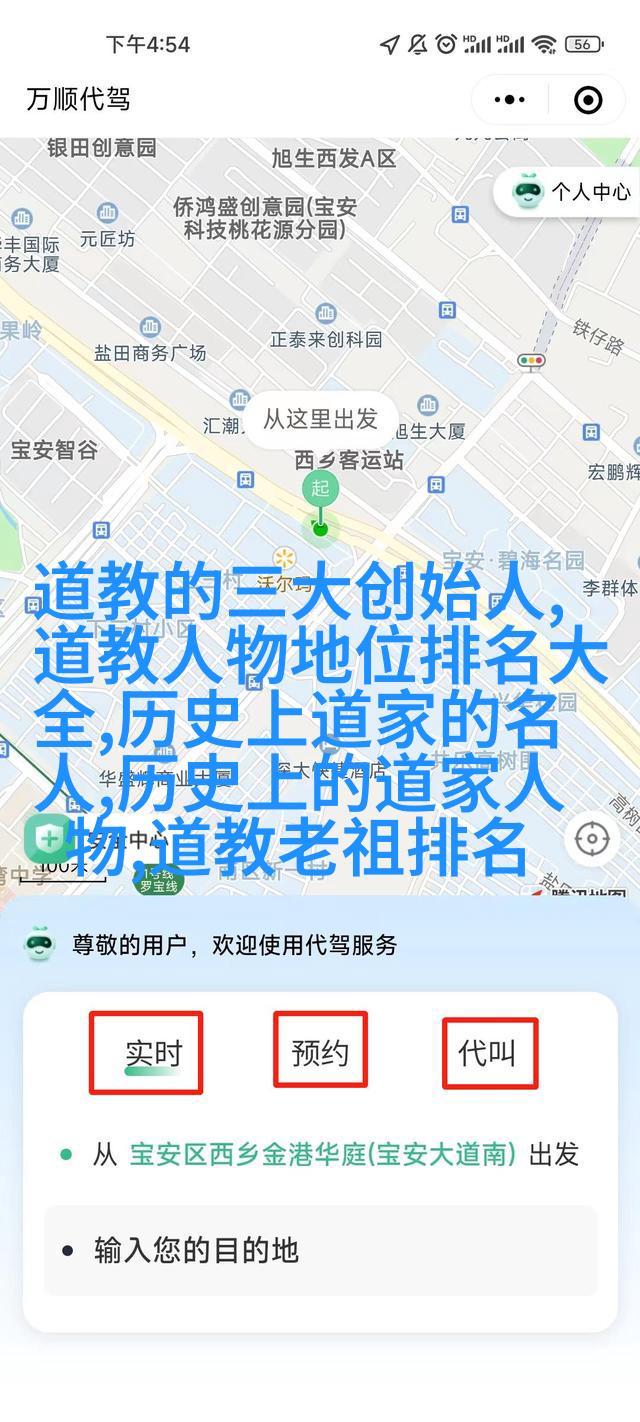Tap the 从这里出发 bubble on the map
Screen dimensions: 640x1422
tap(320, 419)
